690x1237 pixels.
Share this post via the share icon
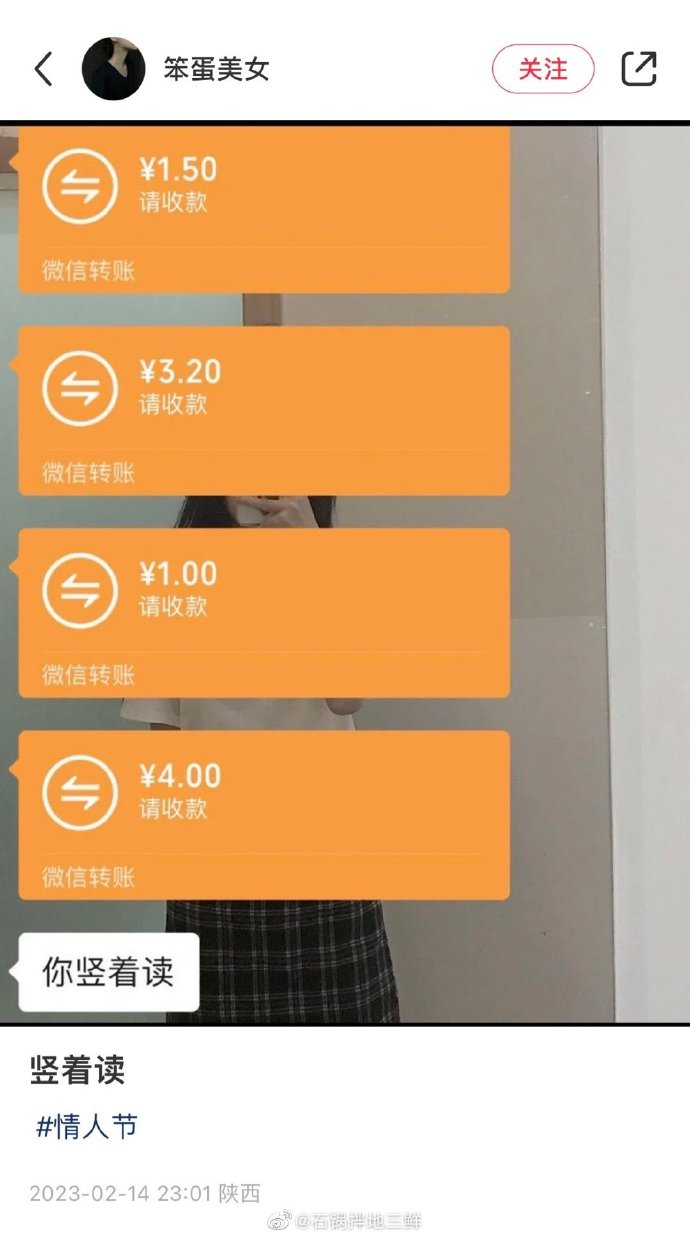pos(639,69)
